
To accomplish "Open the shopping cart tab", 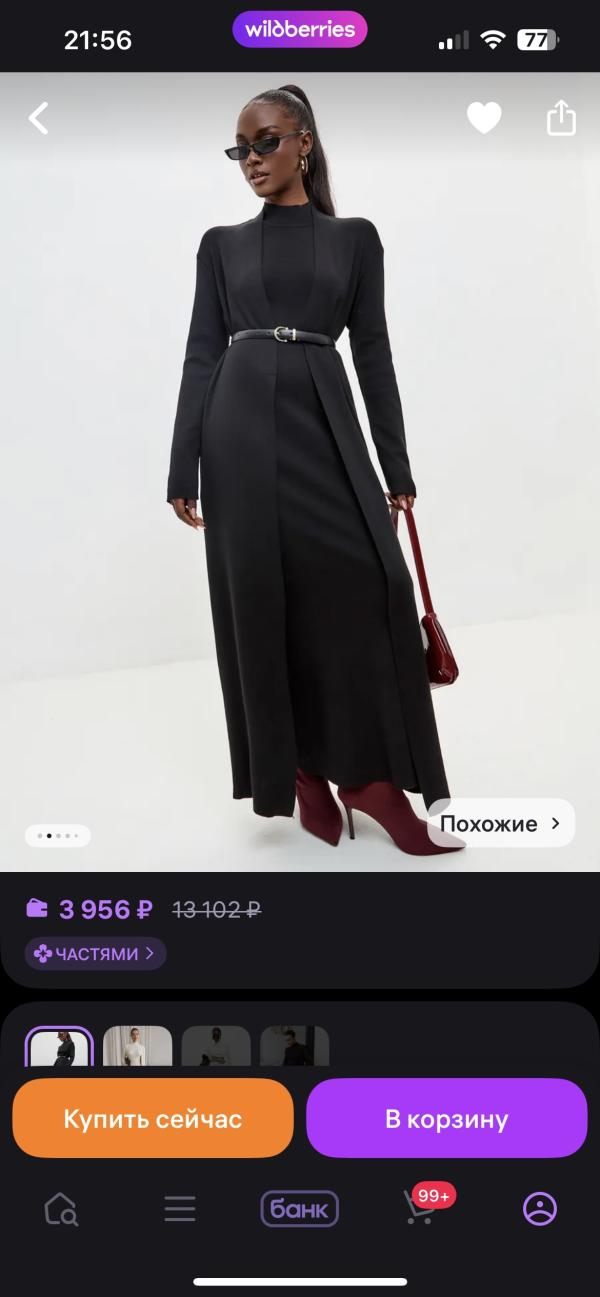I will [x=420, y=1208].
